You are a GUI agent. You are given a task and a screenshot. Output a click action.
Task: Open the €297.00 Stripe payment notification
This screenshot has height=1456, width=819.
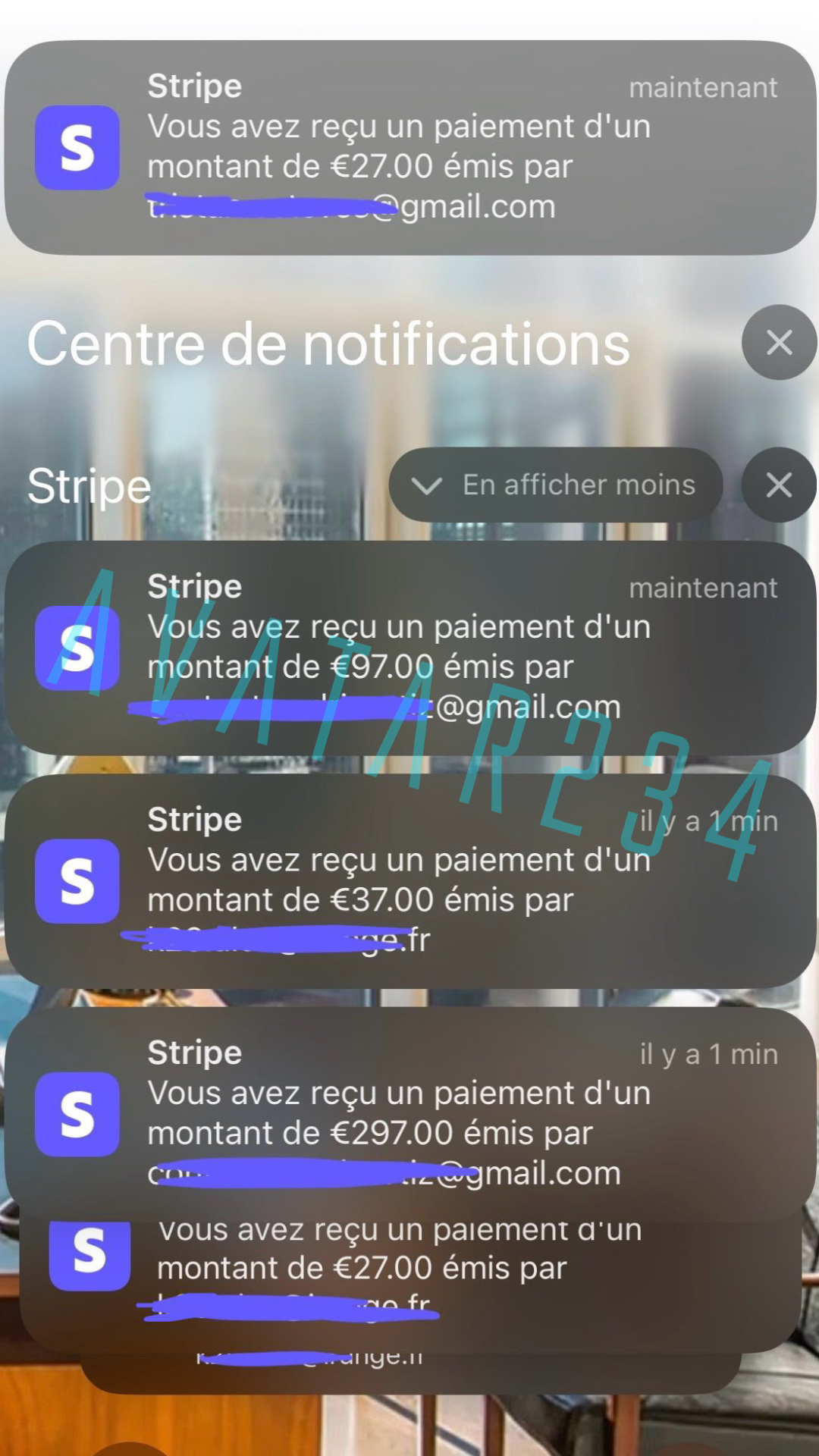click(x=409, y=1113)
